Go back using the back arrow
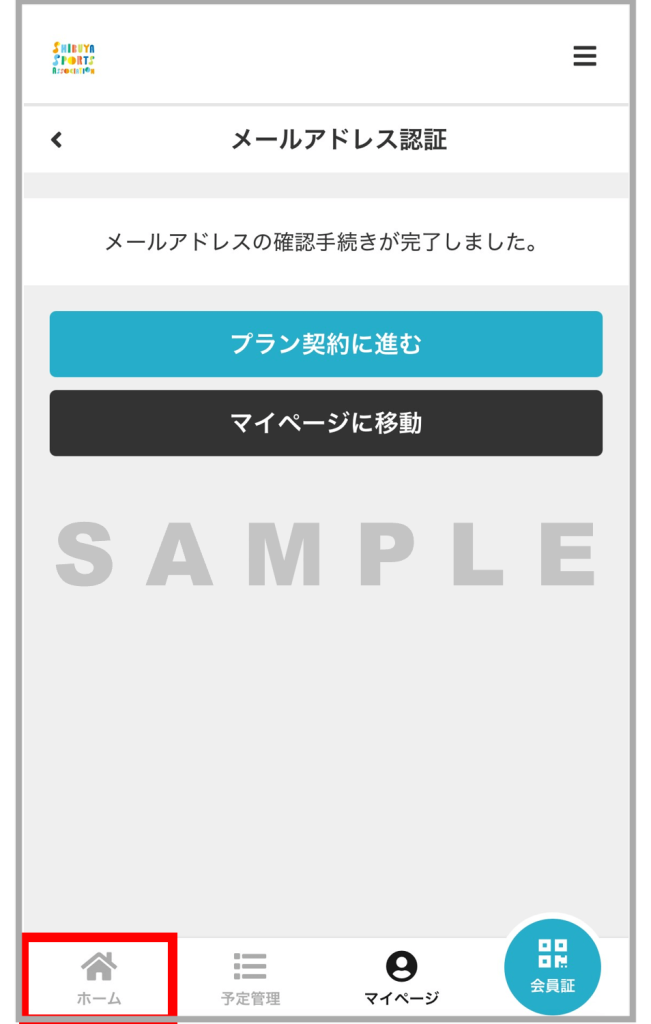The image size is (651, 1024). [57, 140]
